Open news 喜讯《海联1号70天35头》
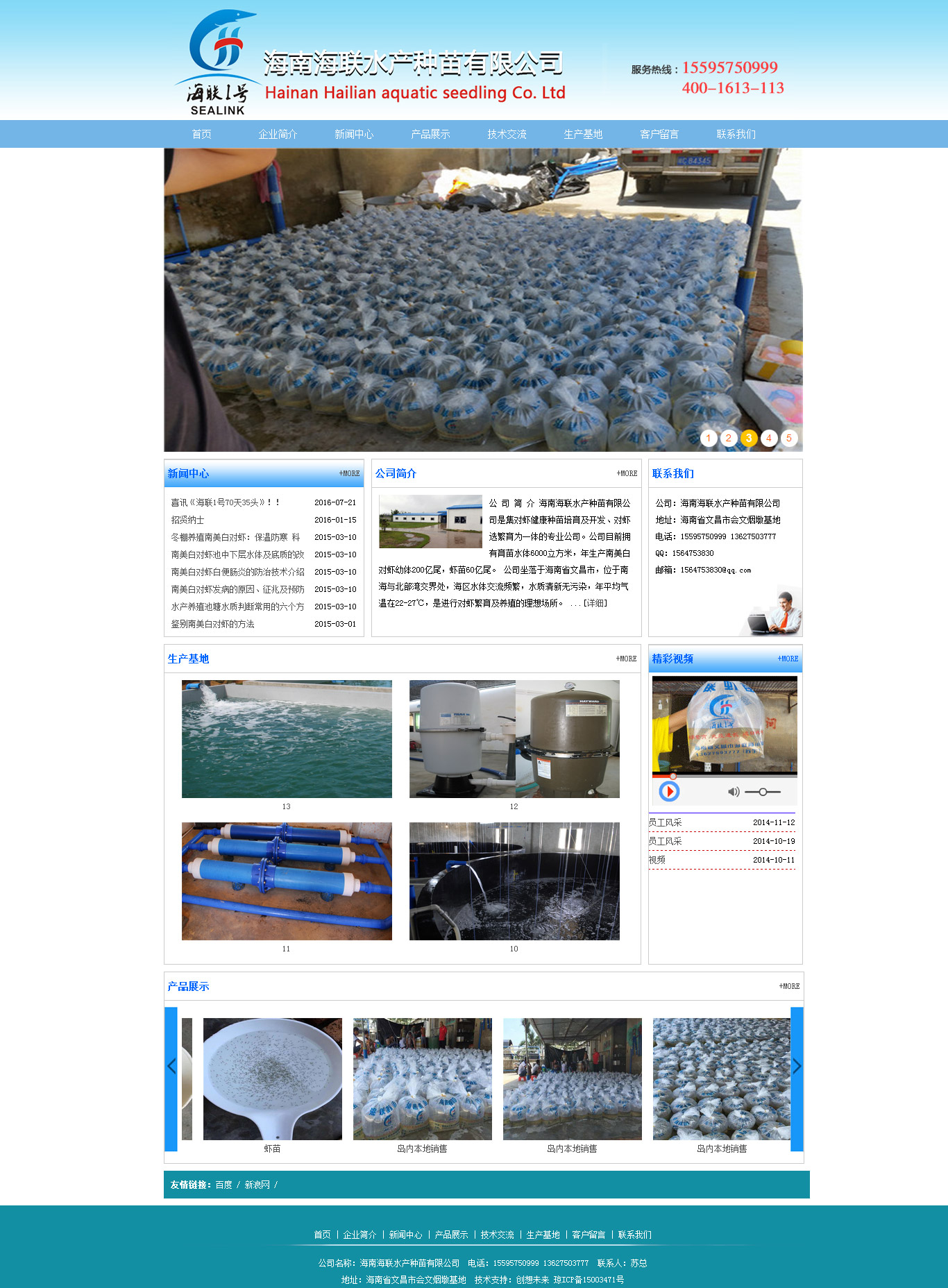Screen dimensions: 948x1288 pos(226,502)
